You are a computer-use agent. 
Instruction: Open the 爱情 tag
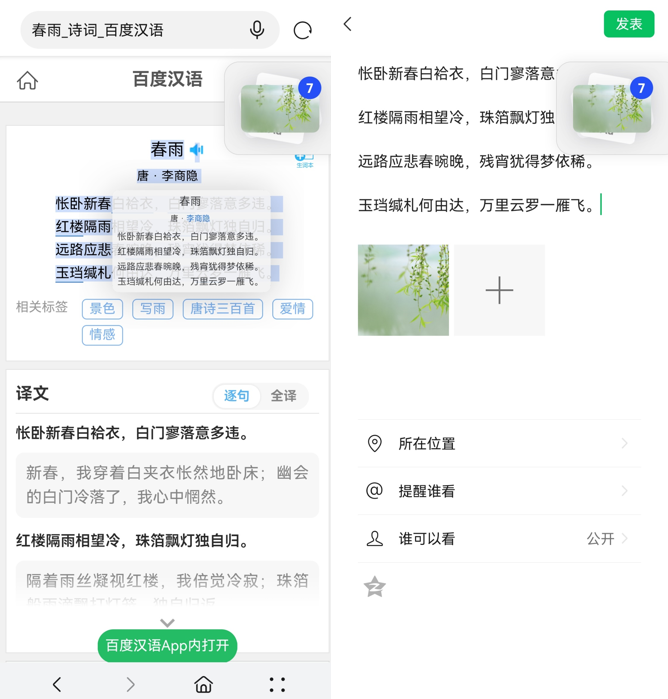tap(293, 309)
